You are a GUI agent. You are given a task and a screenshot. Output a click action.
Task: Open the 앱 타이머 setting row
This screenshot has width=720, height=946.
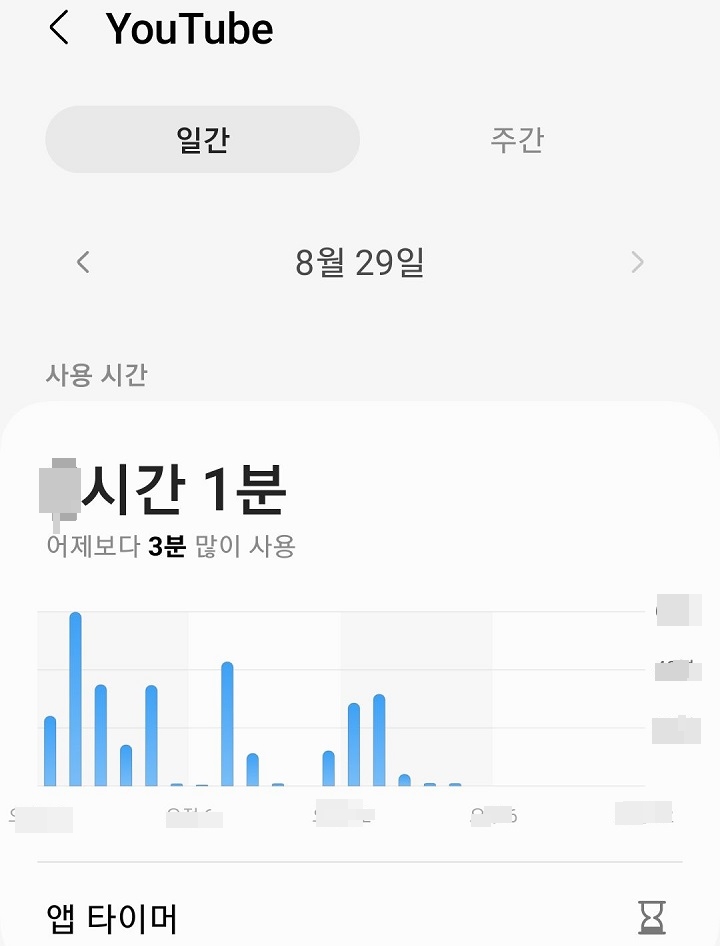click(113, 915)
